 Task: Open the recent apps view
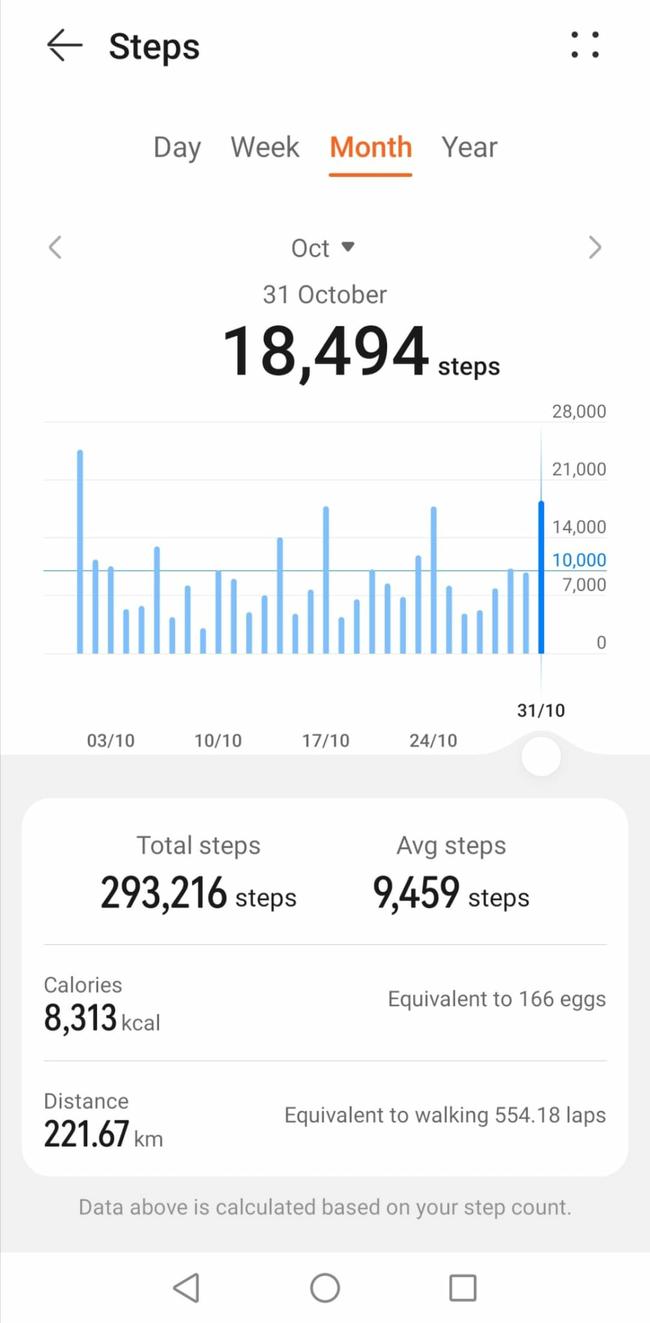point(462,1287)
